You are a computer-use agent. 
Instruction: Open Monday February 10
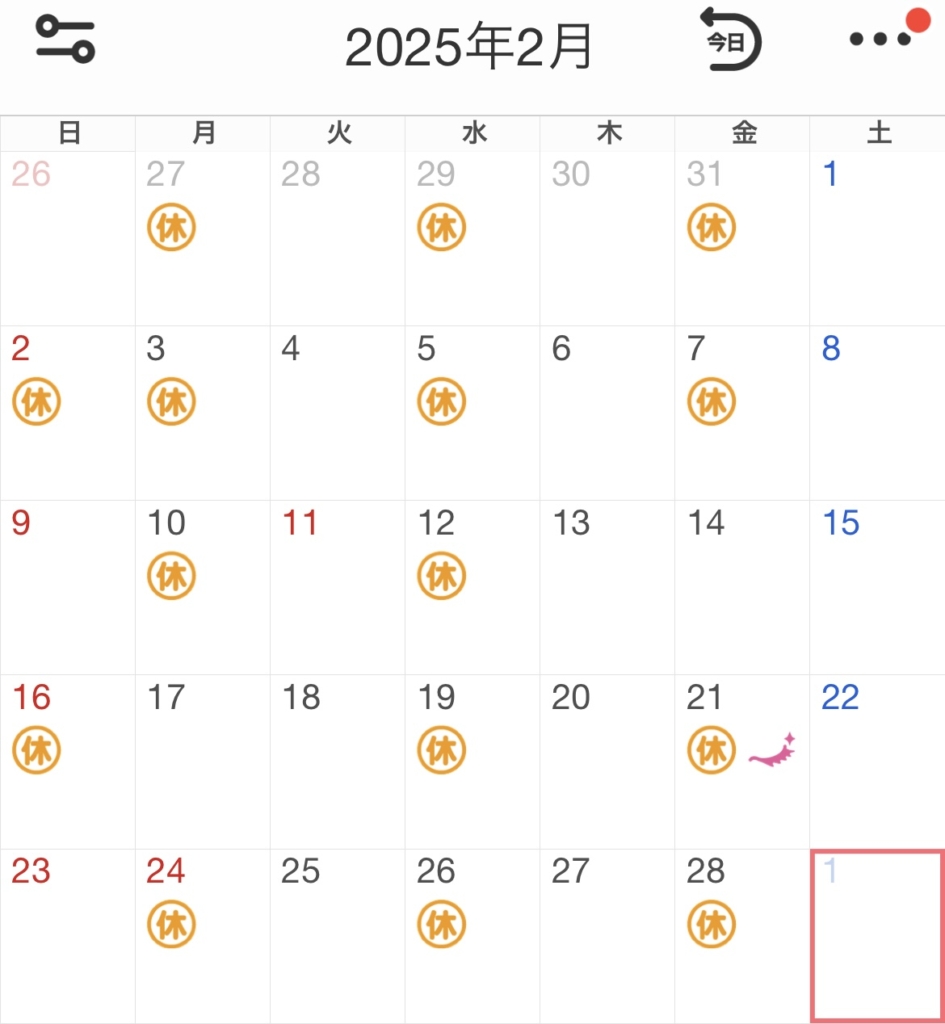click(x=202, y=587)
